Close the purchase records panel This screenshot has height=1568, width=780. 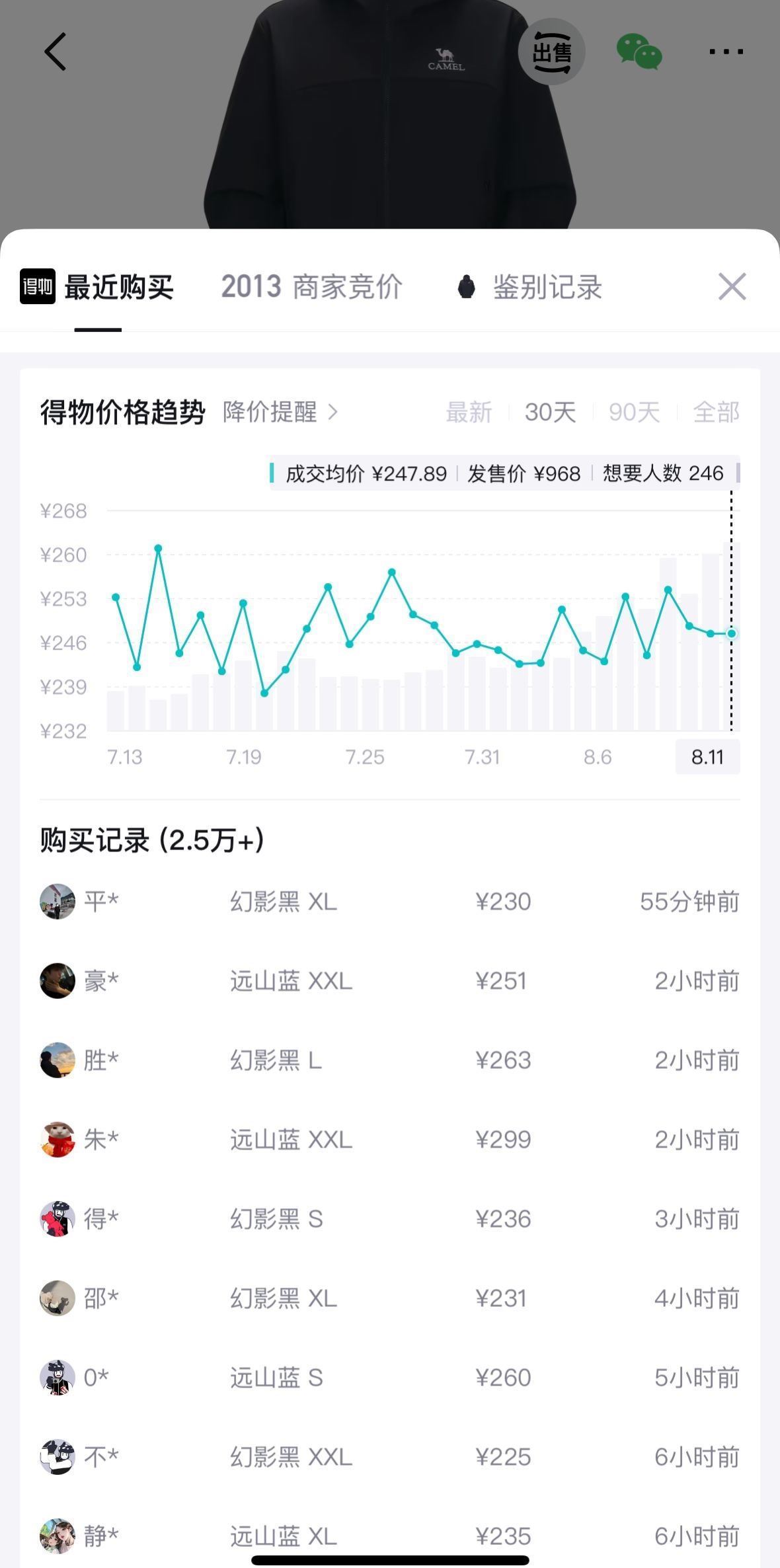point(732,287)
